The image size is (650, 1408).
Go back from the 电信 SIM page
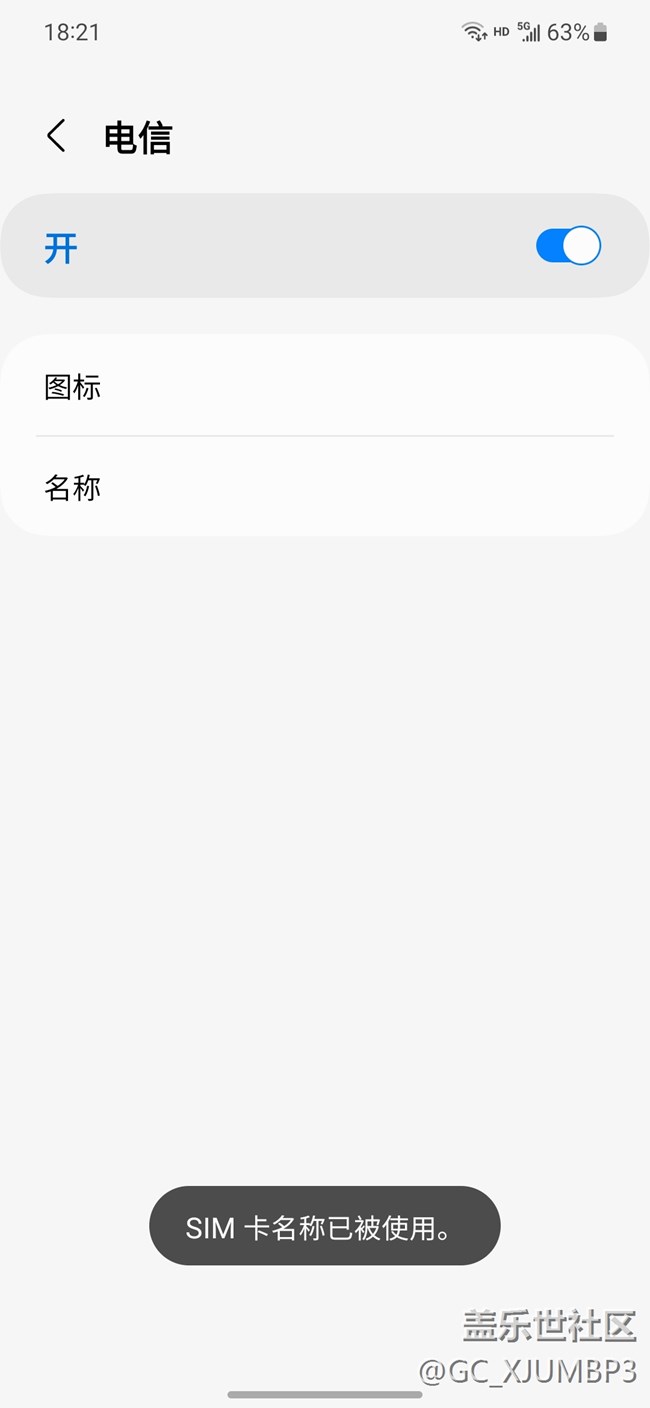coord(57,136)
